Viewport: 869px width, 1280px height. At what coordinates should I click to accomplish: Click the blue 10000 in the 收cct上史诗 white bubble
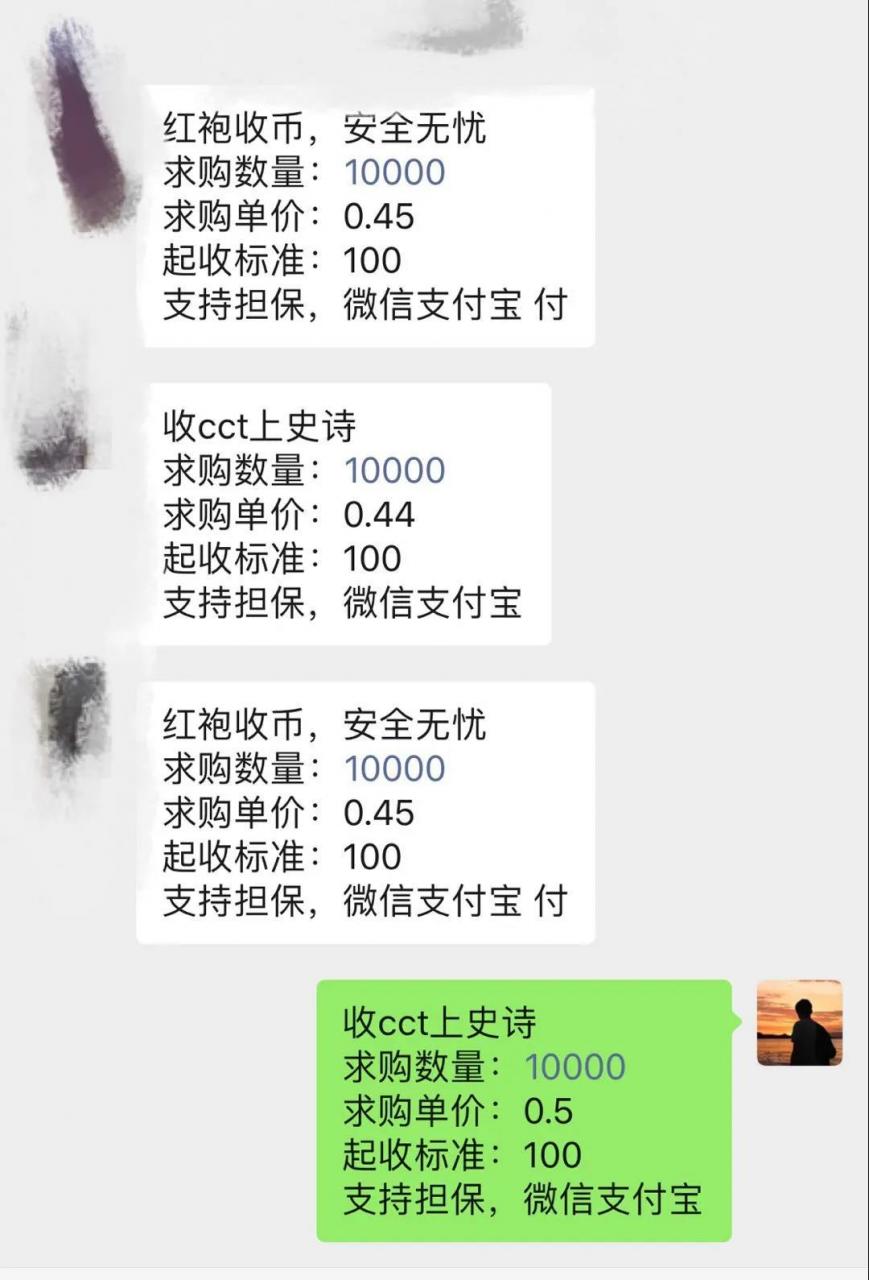[x=395, y=469]
